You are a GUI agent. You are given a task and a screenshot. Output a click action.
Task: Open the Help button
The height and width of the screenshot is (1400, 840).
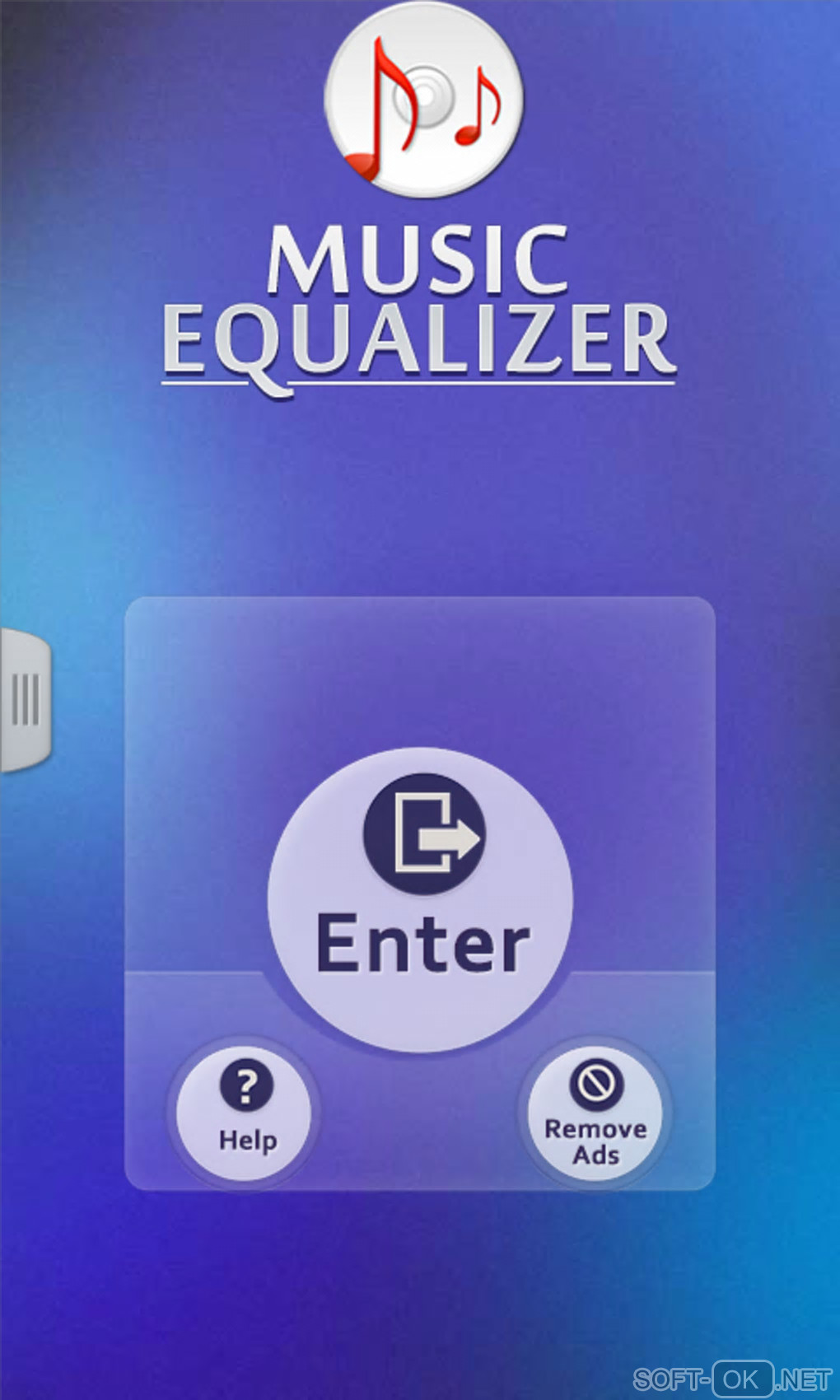[x=245, y=1108]
